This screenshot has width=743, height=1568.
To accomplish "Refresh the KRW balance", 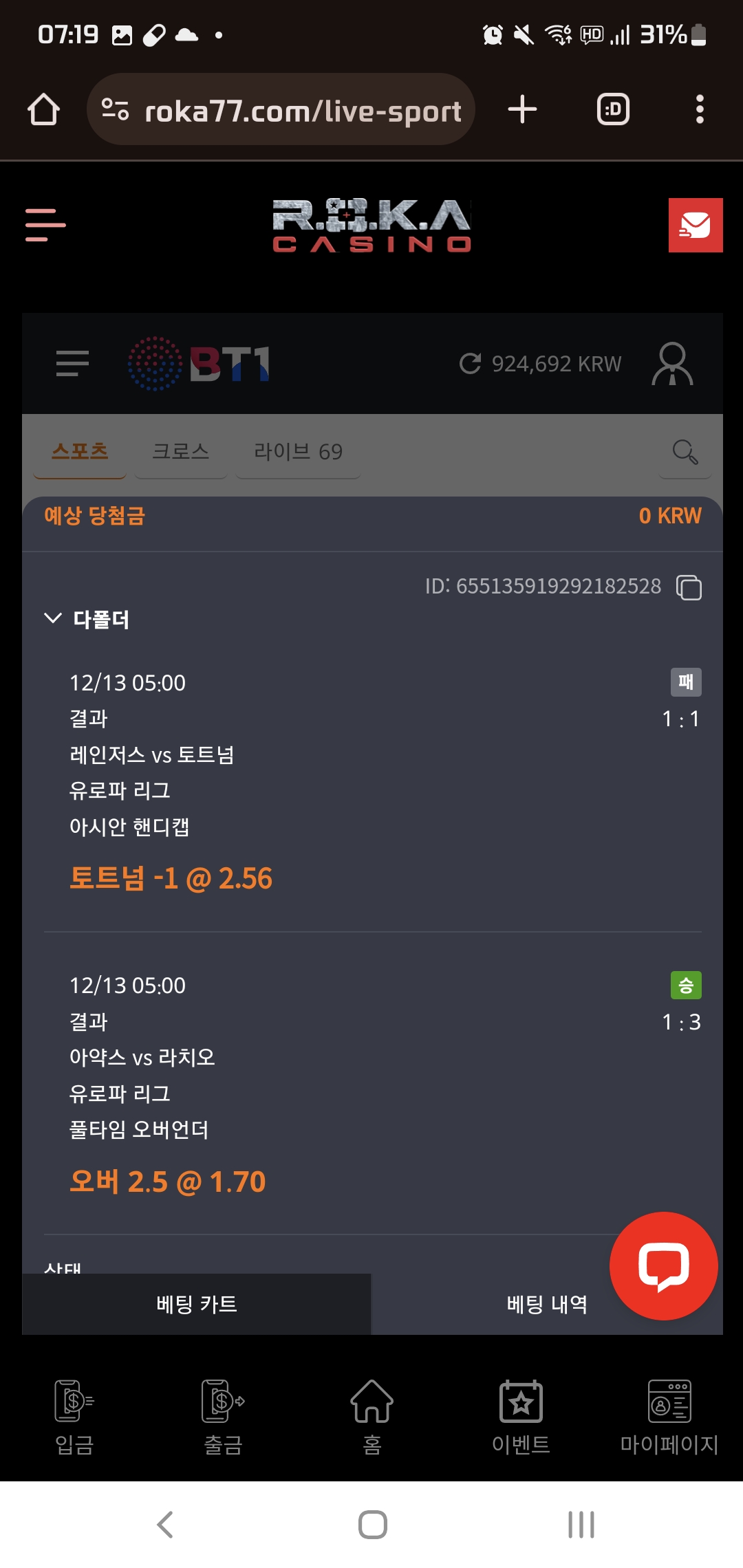I will click(x=471, y=363).
